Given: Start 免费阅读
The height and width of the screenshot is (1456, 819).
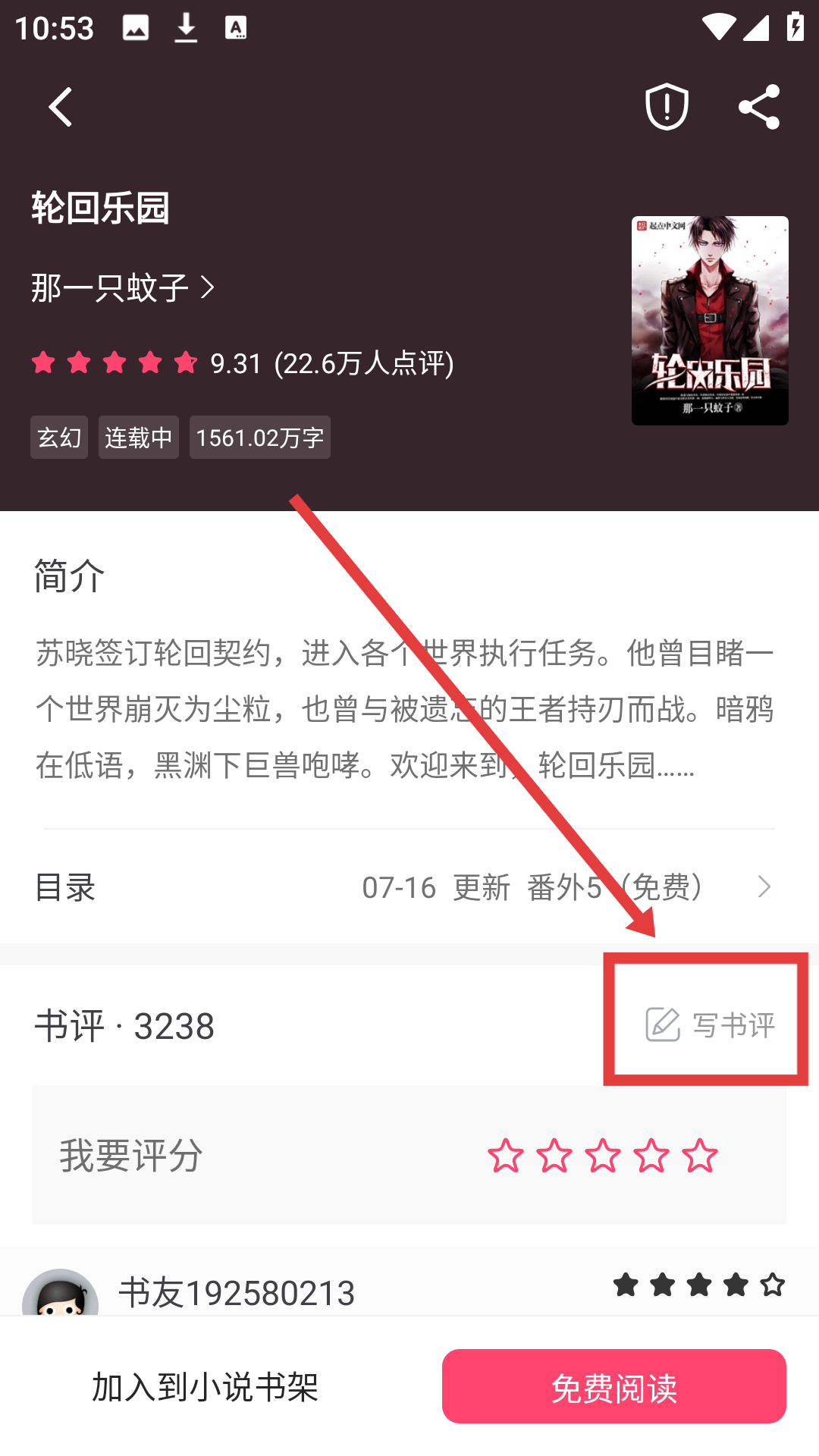Looking at the screenshot, I should (x=613, y=1387).
